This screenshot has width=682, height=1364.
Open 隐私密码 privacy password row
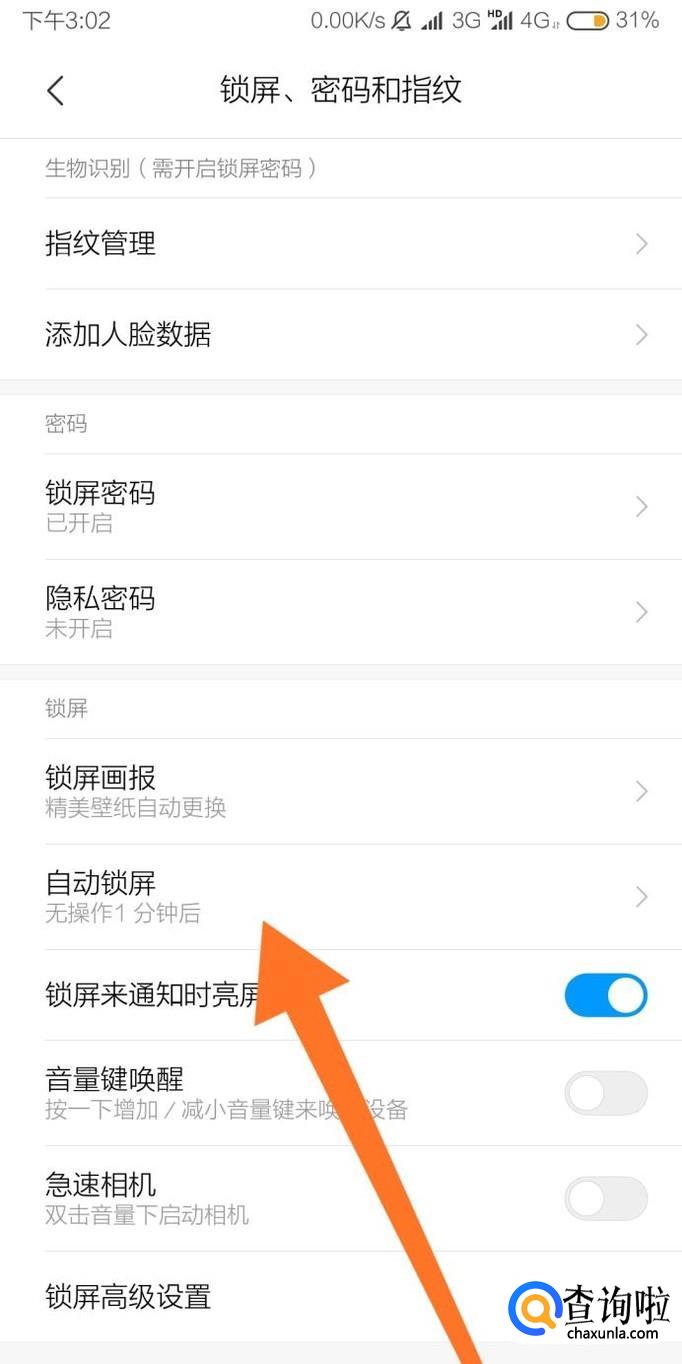pos(340,611)
